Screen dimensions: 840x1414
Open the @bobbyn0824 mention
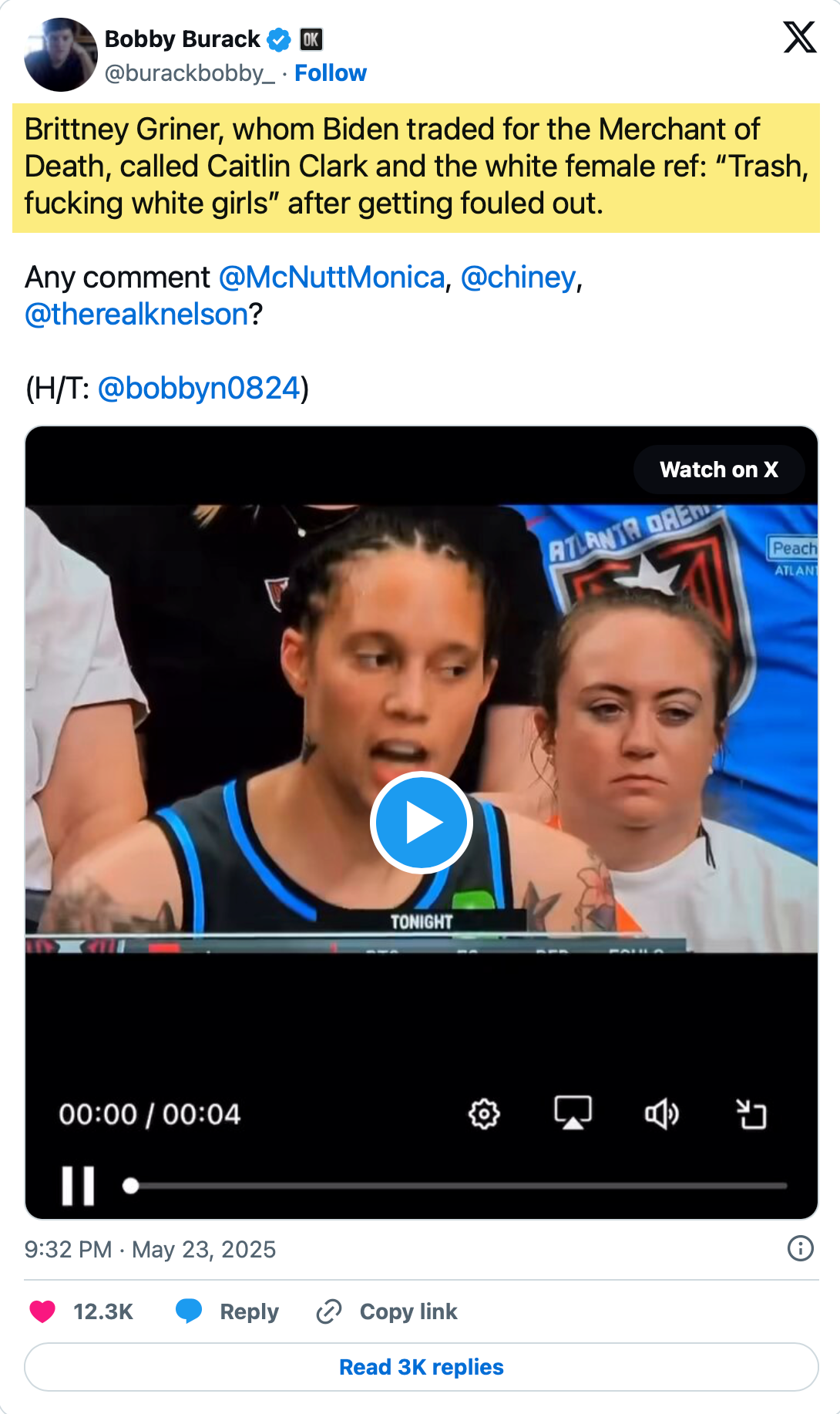[199, 389]
